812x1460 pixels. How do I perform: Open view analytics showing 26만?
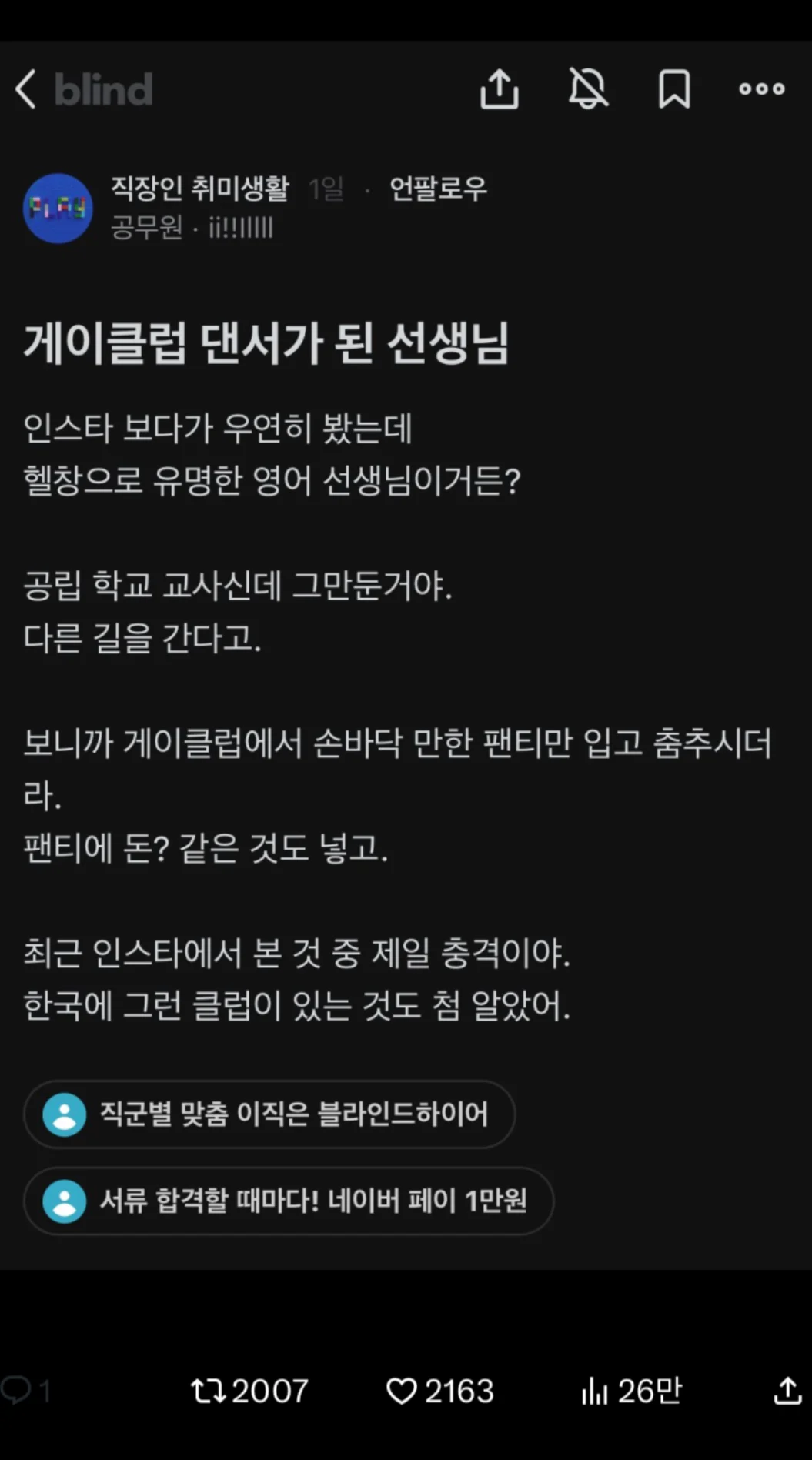(x=594, y=1391)
